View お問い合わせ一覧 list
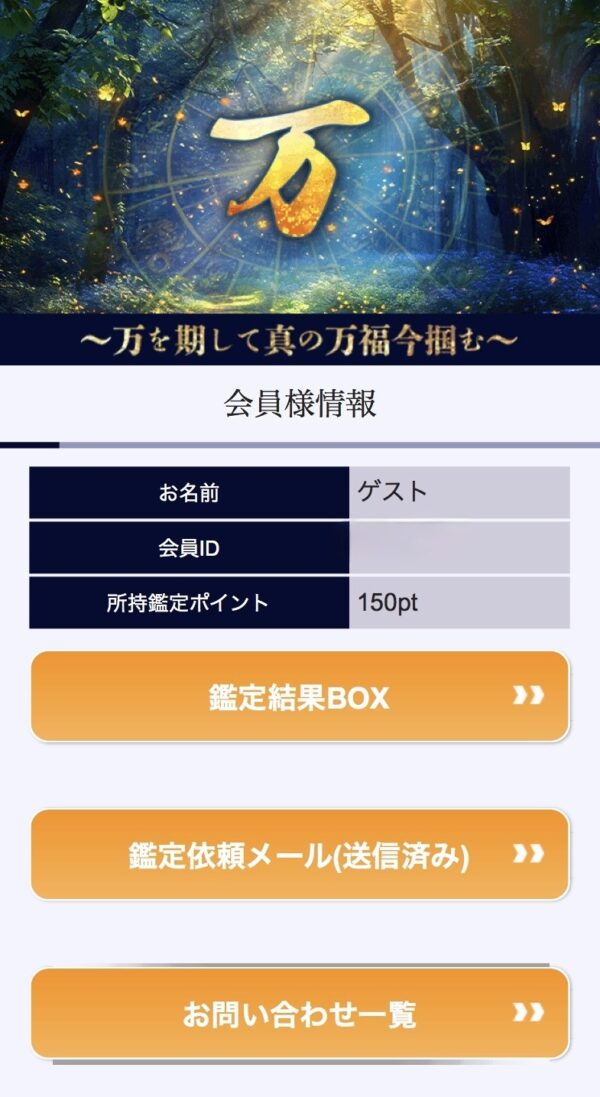Screen dimensions: 600x1097 pos(299,1013)
